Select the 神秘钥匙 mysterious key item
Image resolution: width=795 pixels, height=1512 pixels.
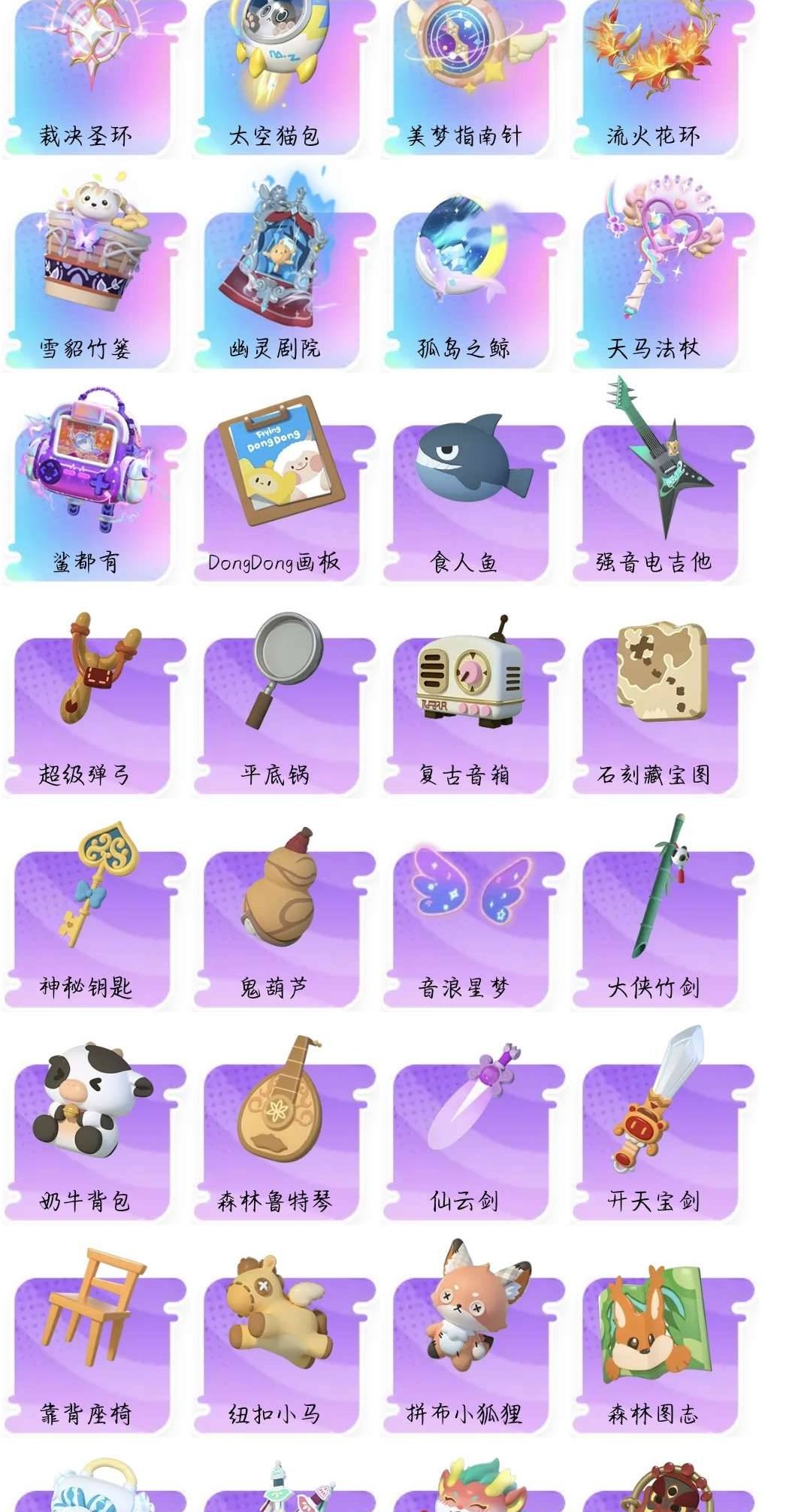[x=90, y=895]
